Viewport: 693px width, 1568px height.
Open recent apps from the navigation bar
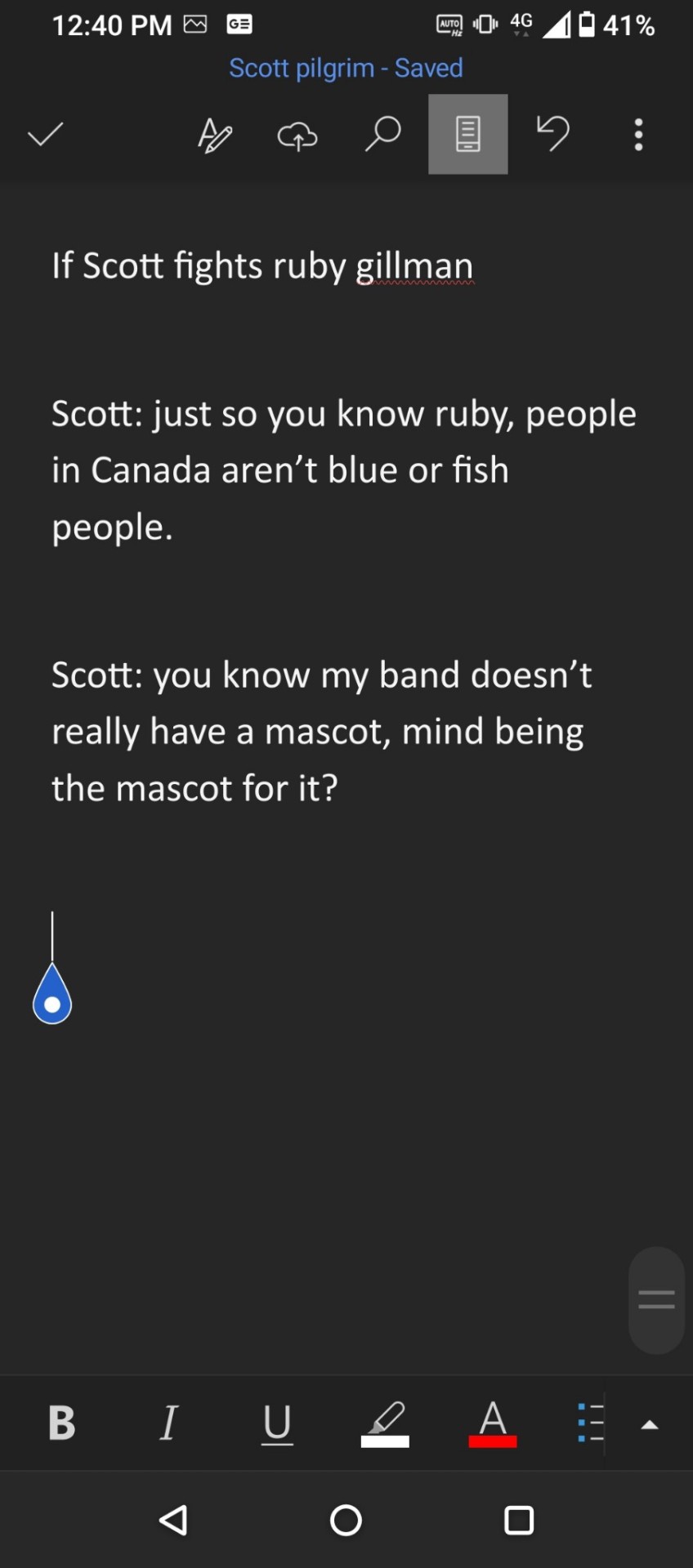pos(519,1520)
